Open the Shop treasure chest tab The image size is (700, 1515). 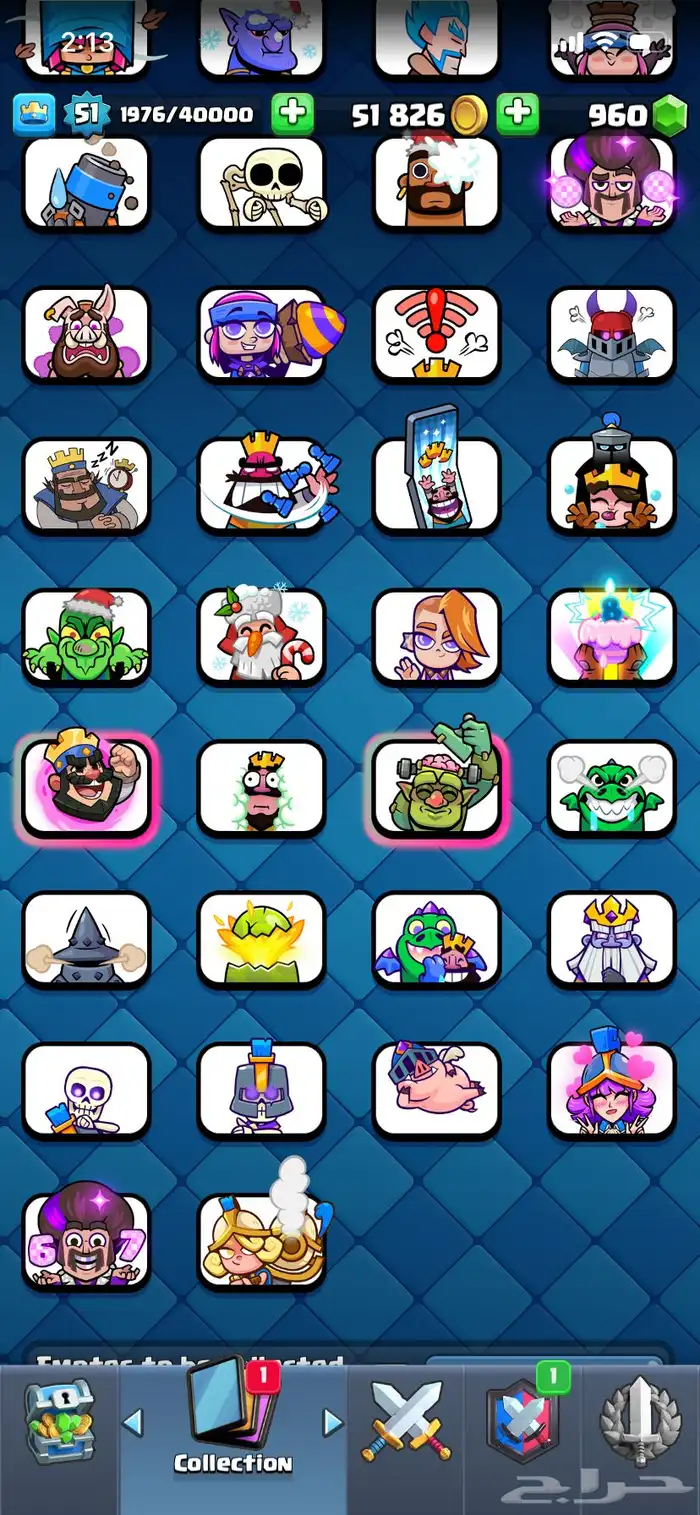59,1421
